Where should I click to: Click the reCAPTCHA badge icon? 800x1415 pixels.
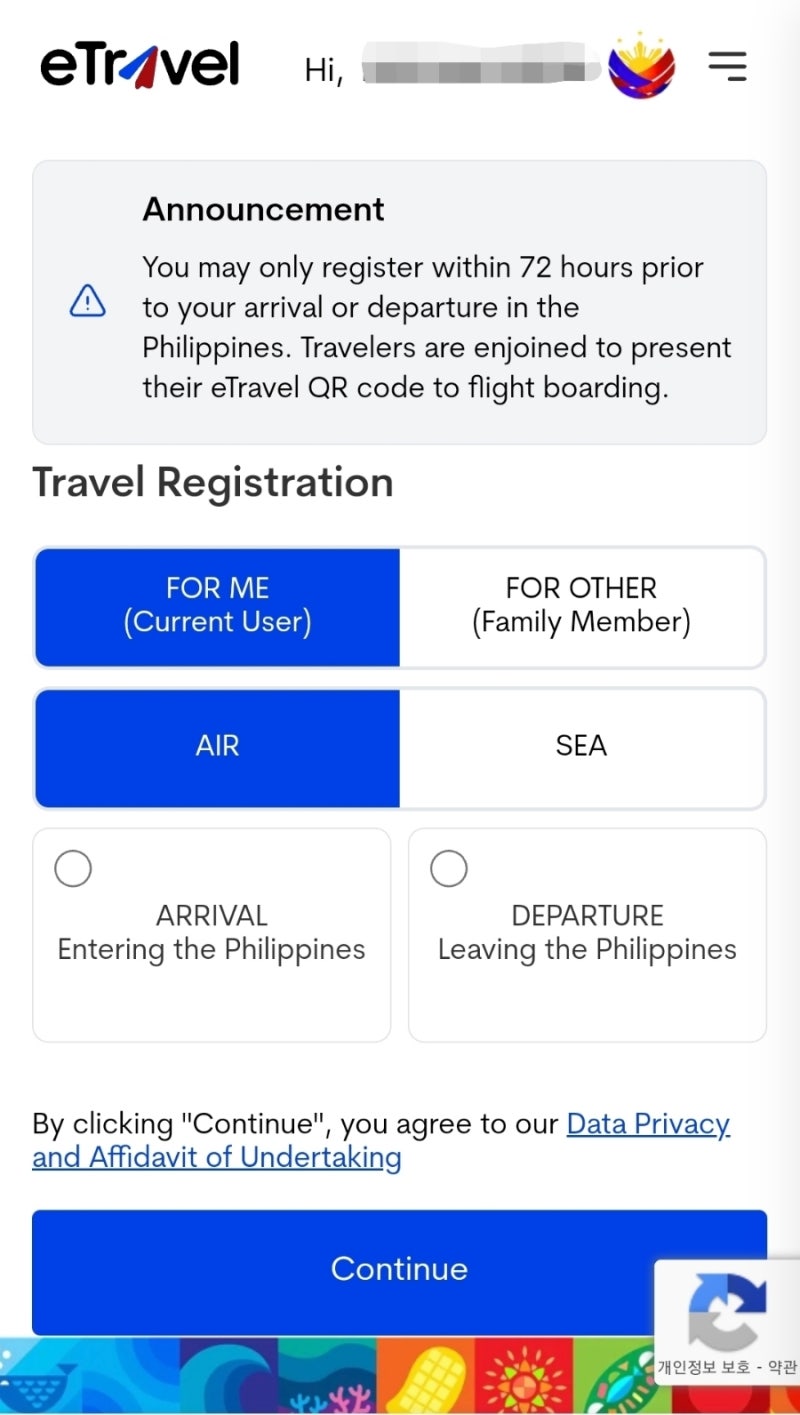pyautogui.click(x=728, y=1315)
